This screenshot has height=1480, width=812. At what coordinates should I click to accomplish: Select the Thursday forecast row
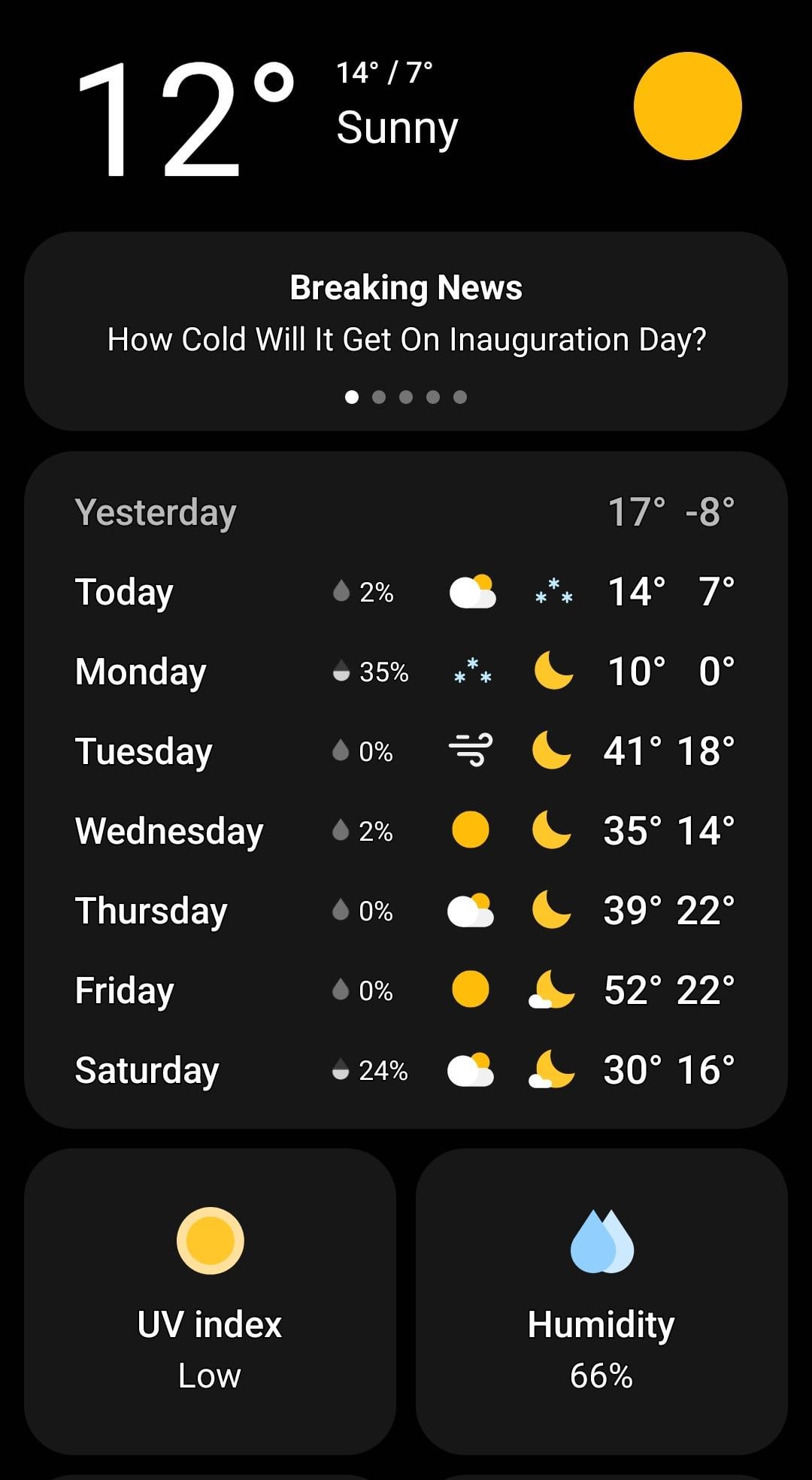point(406,910)
